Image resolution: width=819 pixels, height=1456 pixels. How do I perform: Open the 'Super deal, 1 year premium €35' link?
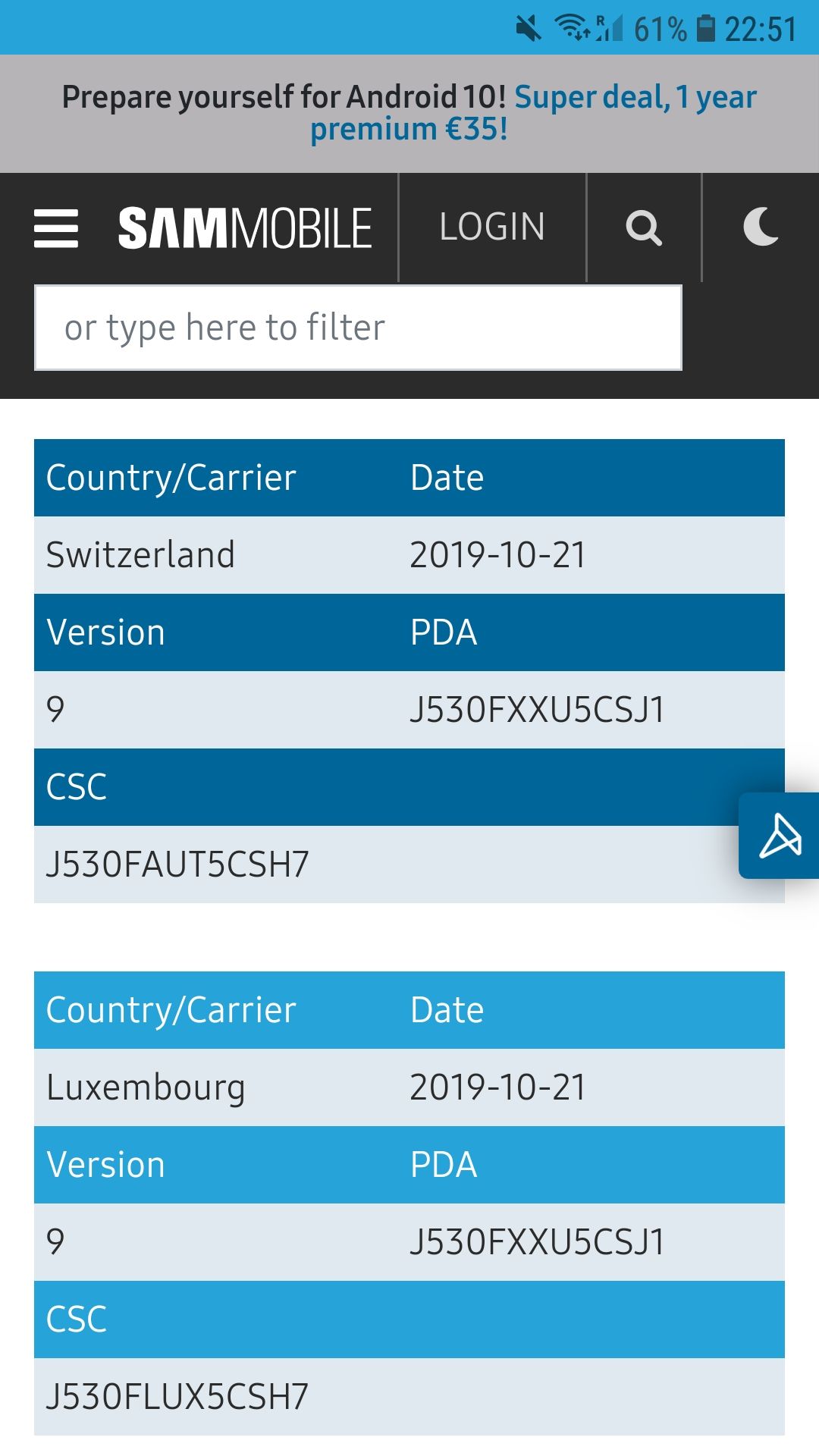click(x=635, y=99)
